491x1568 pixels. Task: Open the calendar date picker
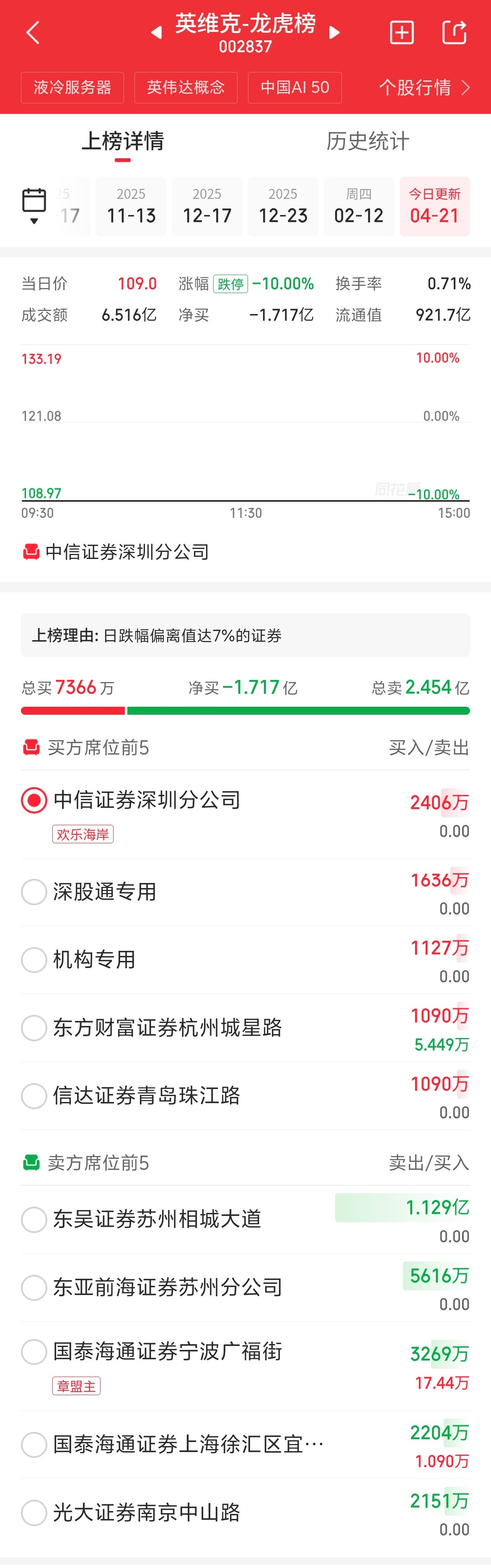coord(34,206)
